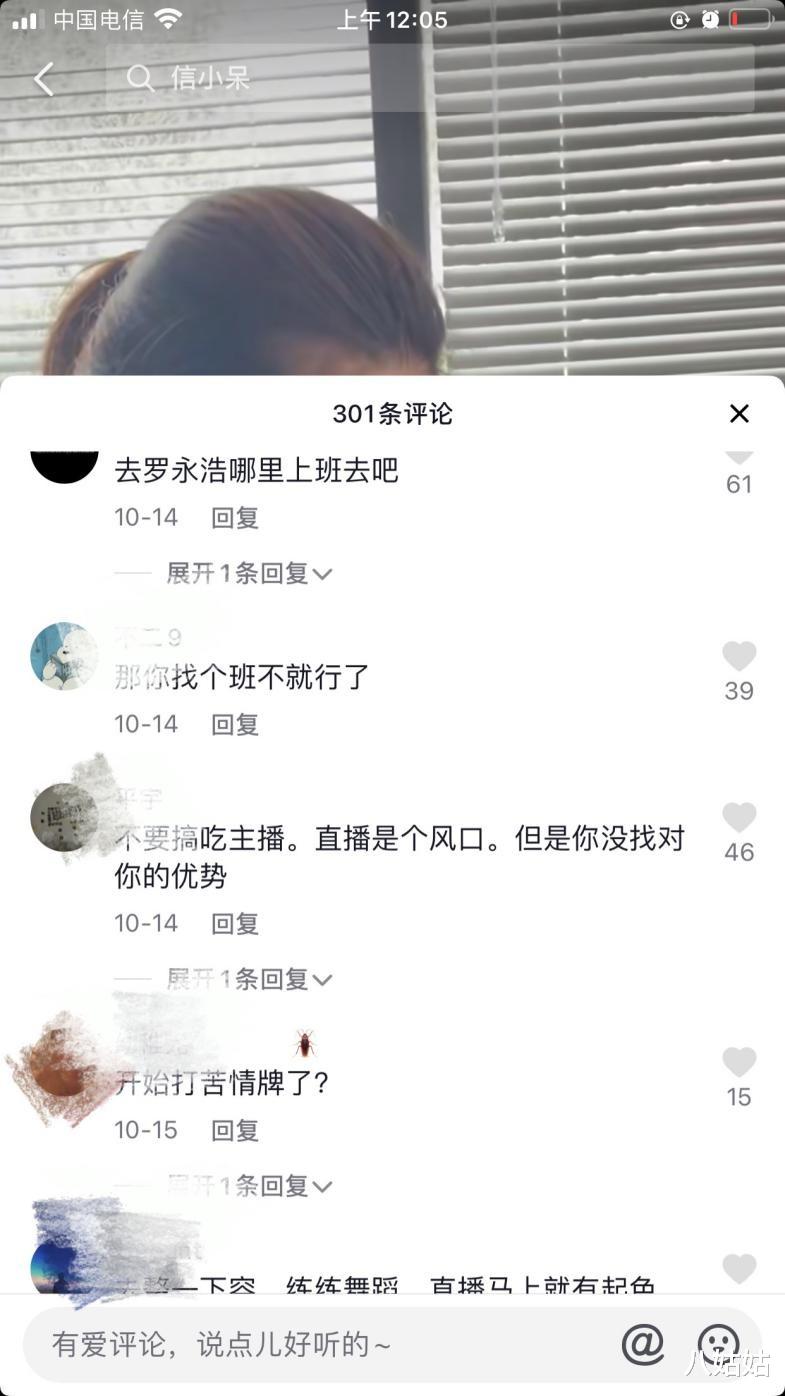The height and width of the screenshot is (1396, 785).
Task: Like the comment about 不要搞吃主播
Action: tap(739, 818)
